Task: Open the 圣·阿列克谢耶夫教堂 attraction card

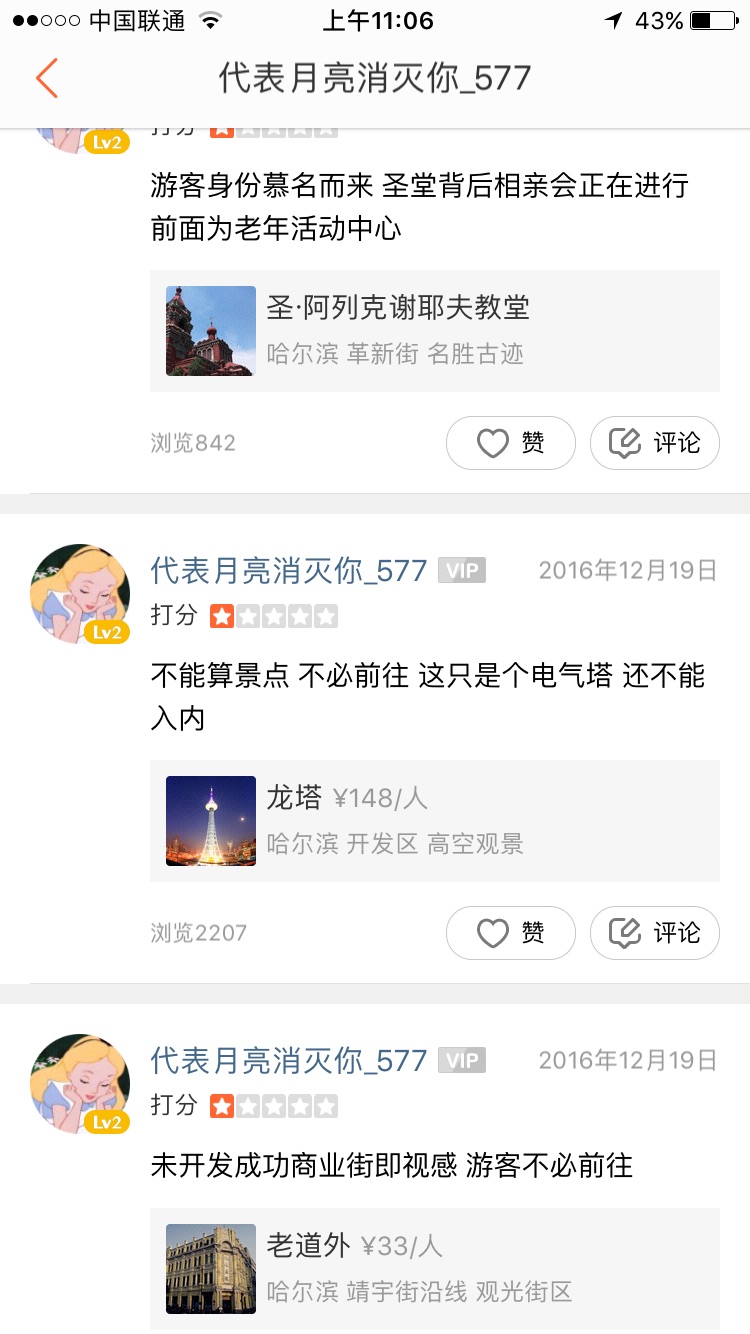Action: [434, 330]
